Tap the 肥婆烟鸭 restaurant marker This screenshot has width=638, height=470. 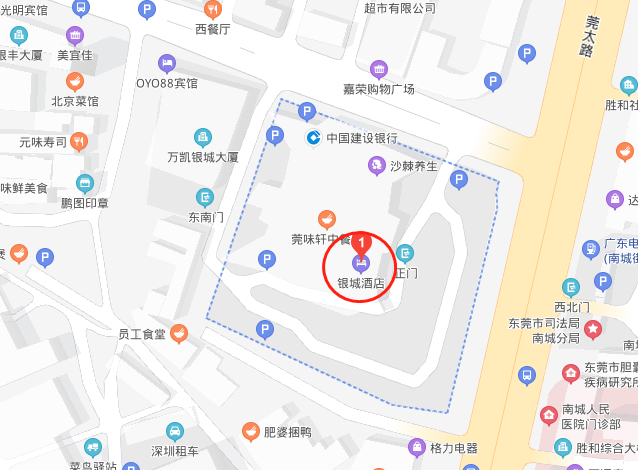click(250, 432)
